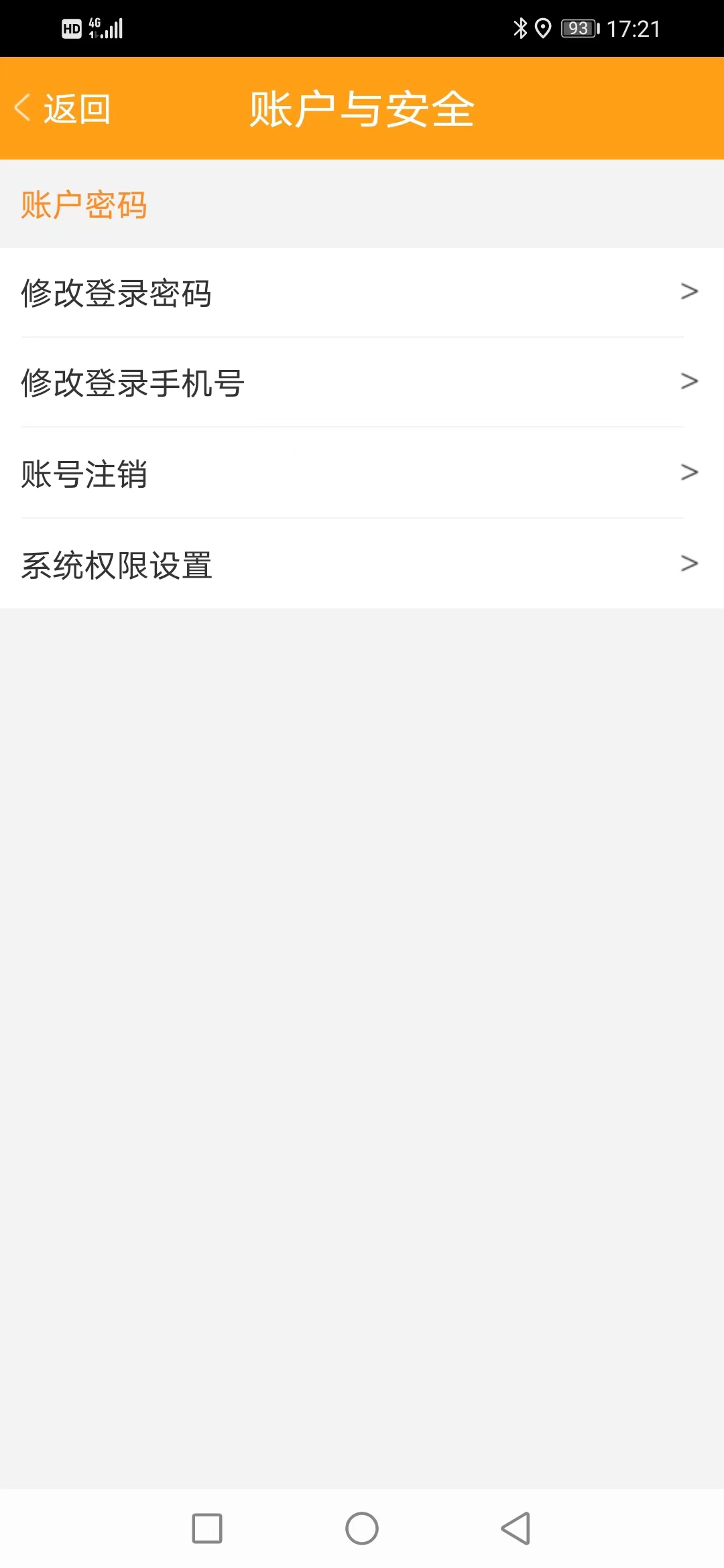Tap the system home button
The height and width of the screenshot is (1568, 724).
coord(362,1528)
